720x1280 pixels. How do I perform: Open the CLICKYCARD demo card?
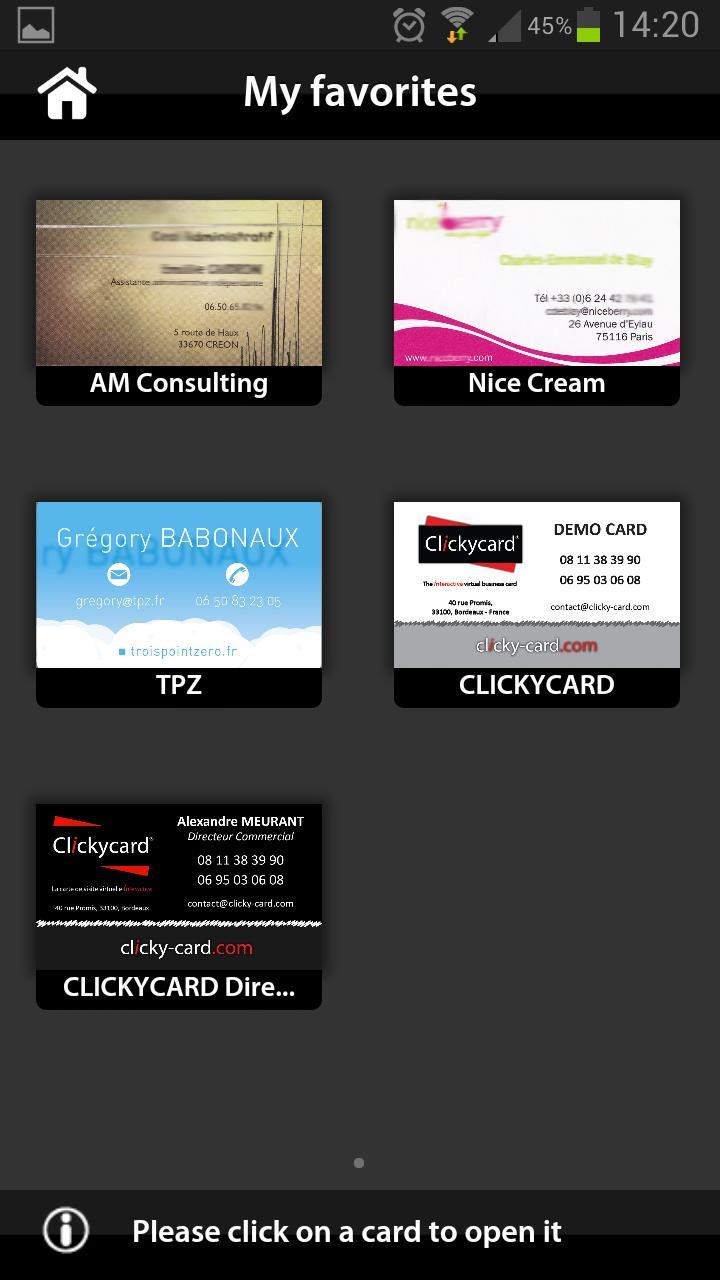[x=537, y=603]
